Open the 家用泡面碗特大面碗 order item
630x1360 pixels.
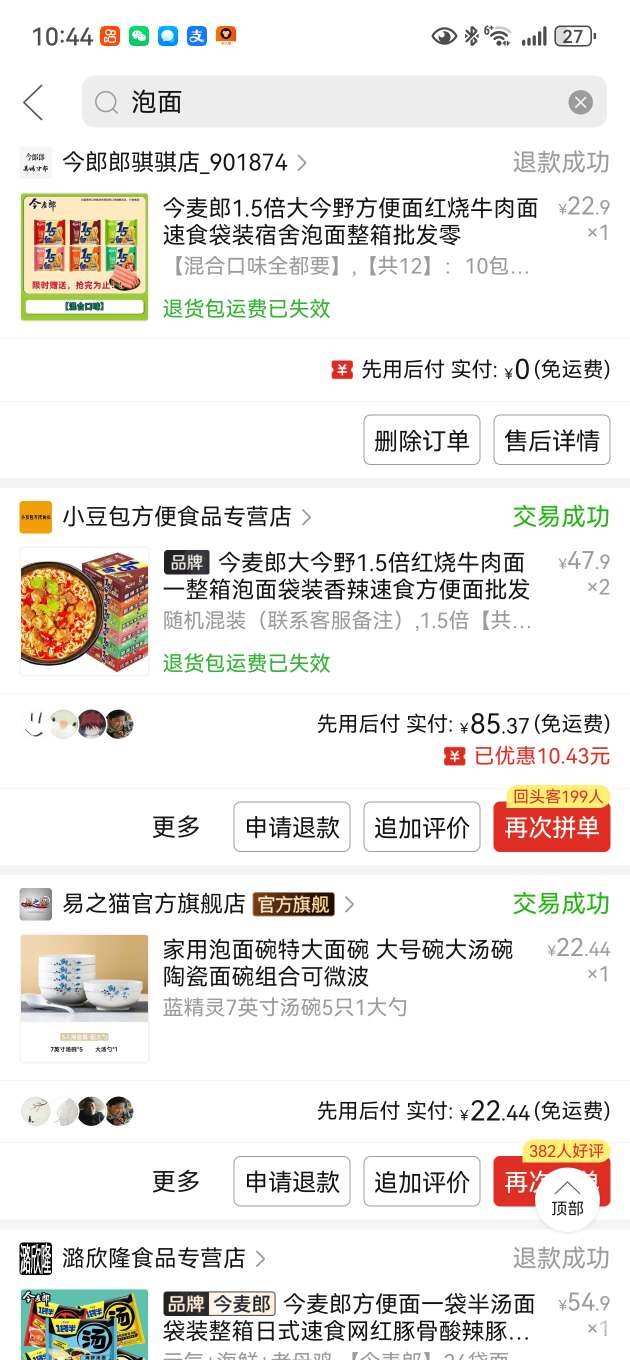click(338, 962)
